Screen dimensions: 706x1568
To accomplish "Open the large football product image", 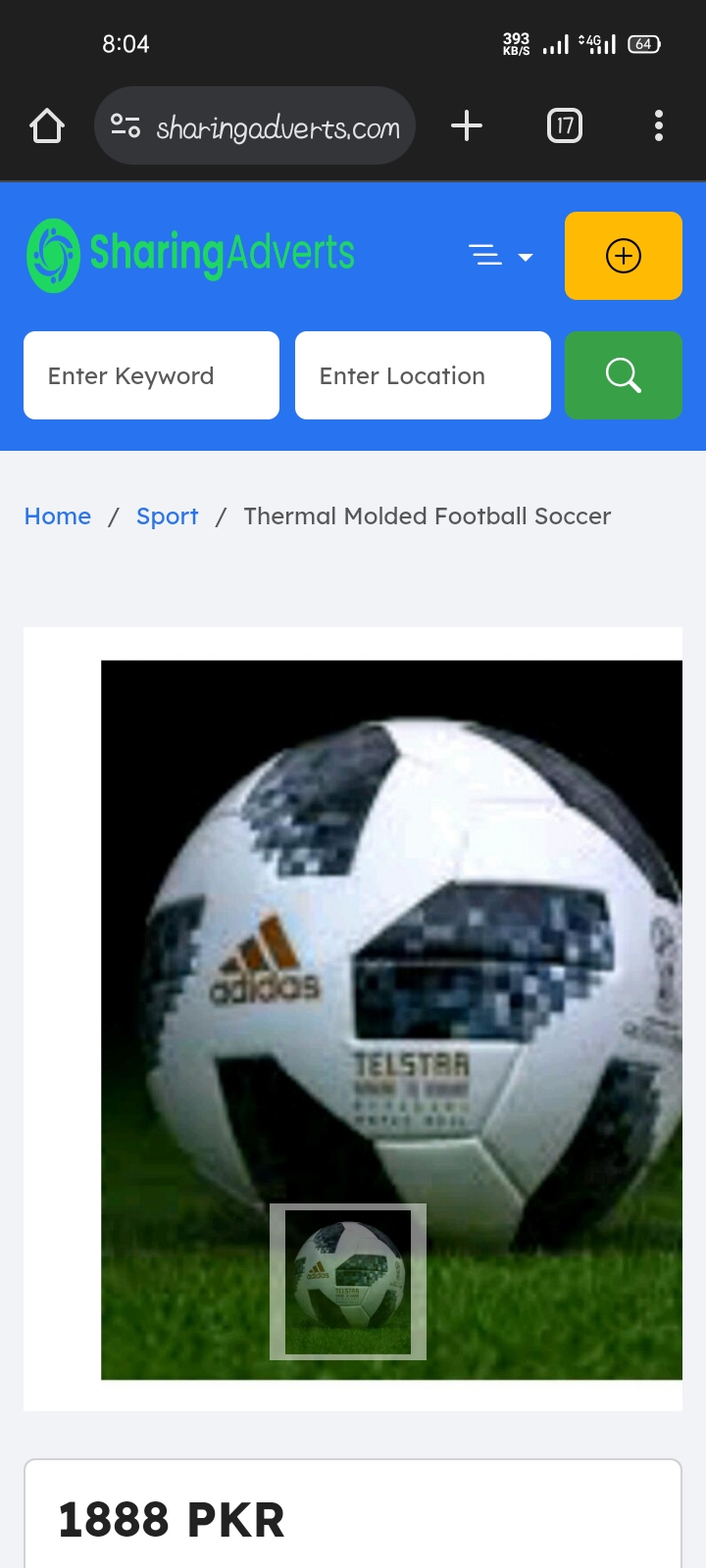I will (x=392, y=931).
